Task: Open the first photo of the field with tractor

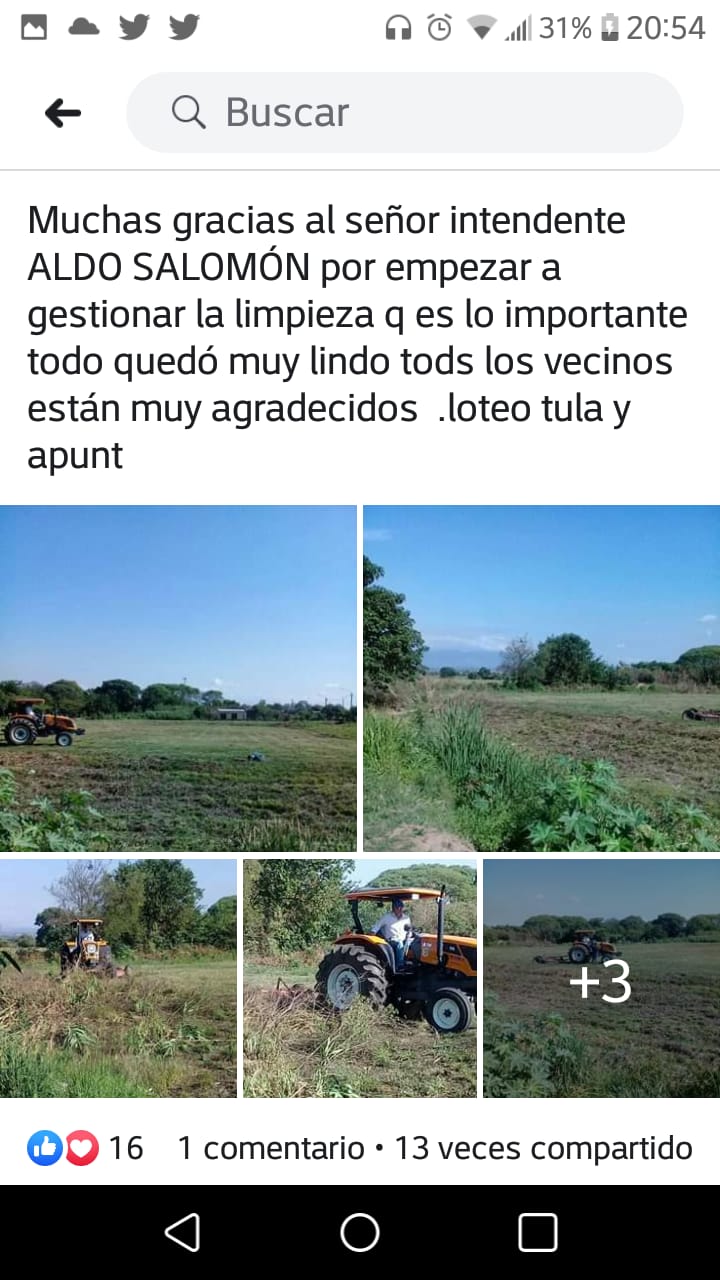Action: 178,678
